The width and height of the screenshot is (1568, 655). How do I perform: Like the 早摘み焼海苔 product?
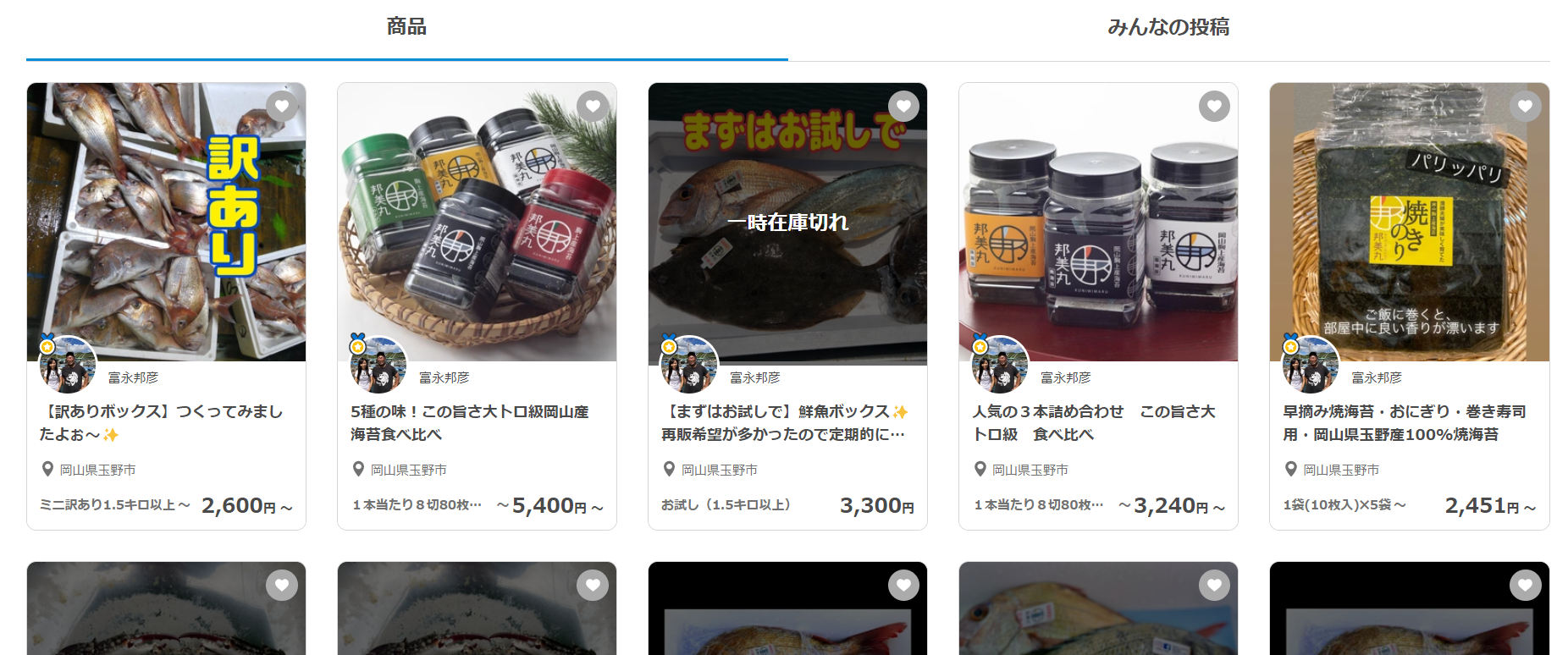click(x=1525, y=107)
